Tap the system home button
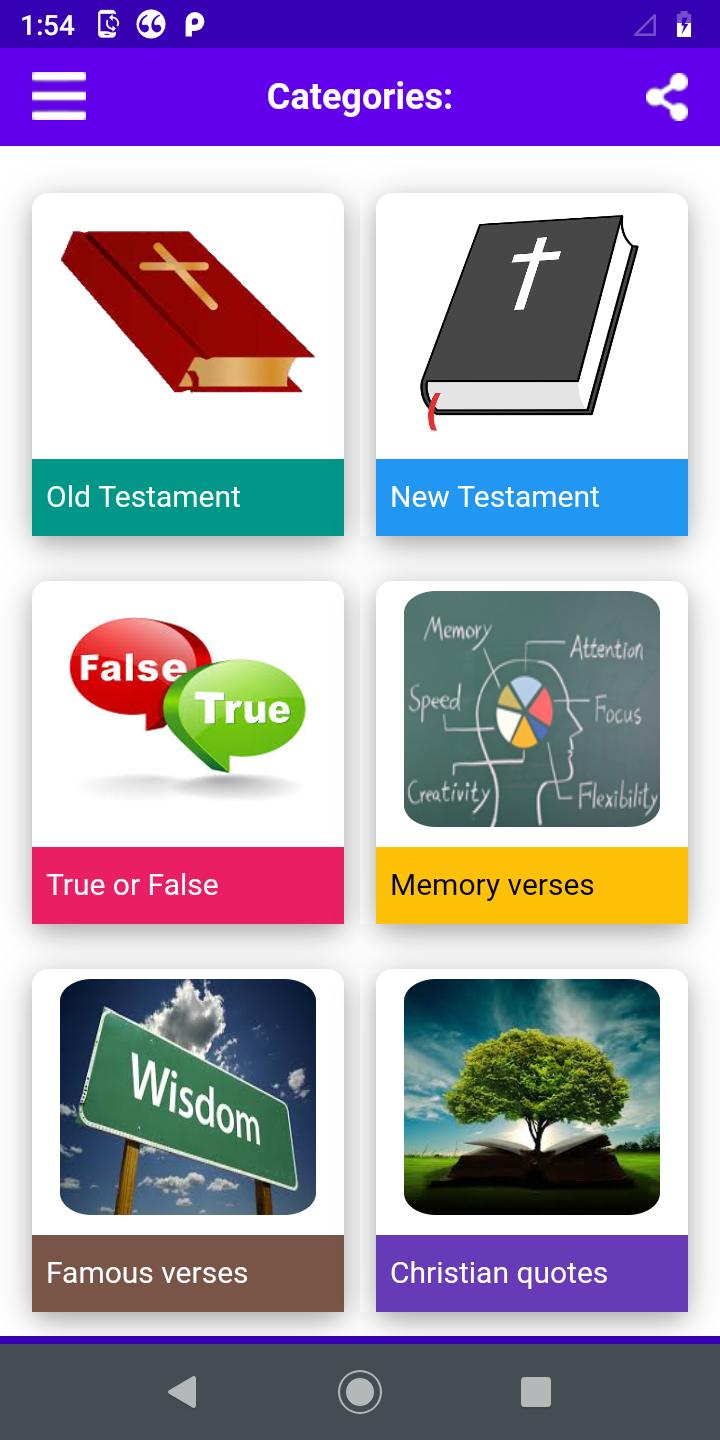Image resolution: width=720 pixels, height=1440 pixels. (x=360, y=1392)
